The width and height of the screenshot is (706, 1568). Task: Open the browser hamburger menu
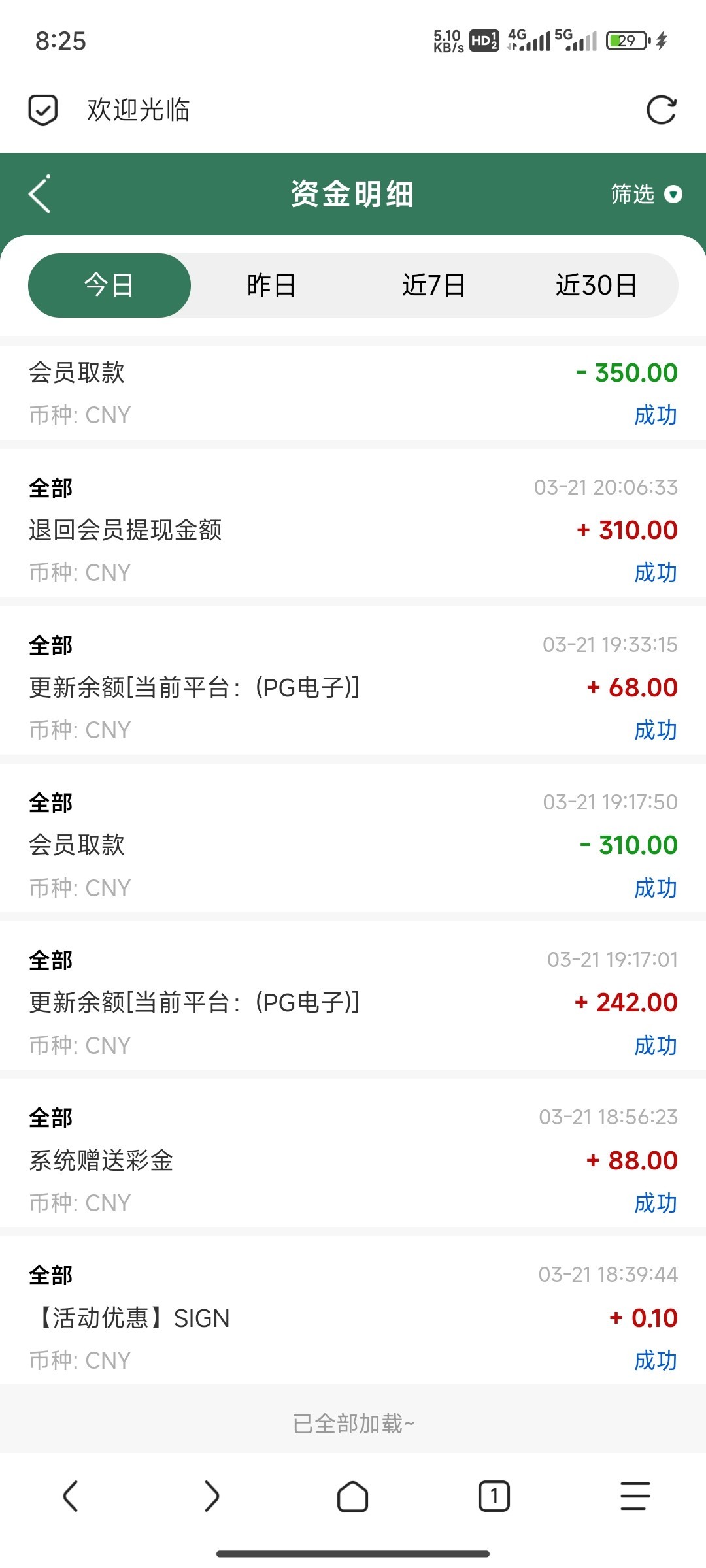click(635, 1496)
